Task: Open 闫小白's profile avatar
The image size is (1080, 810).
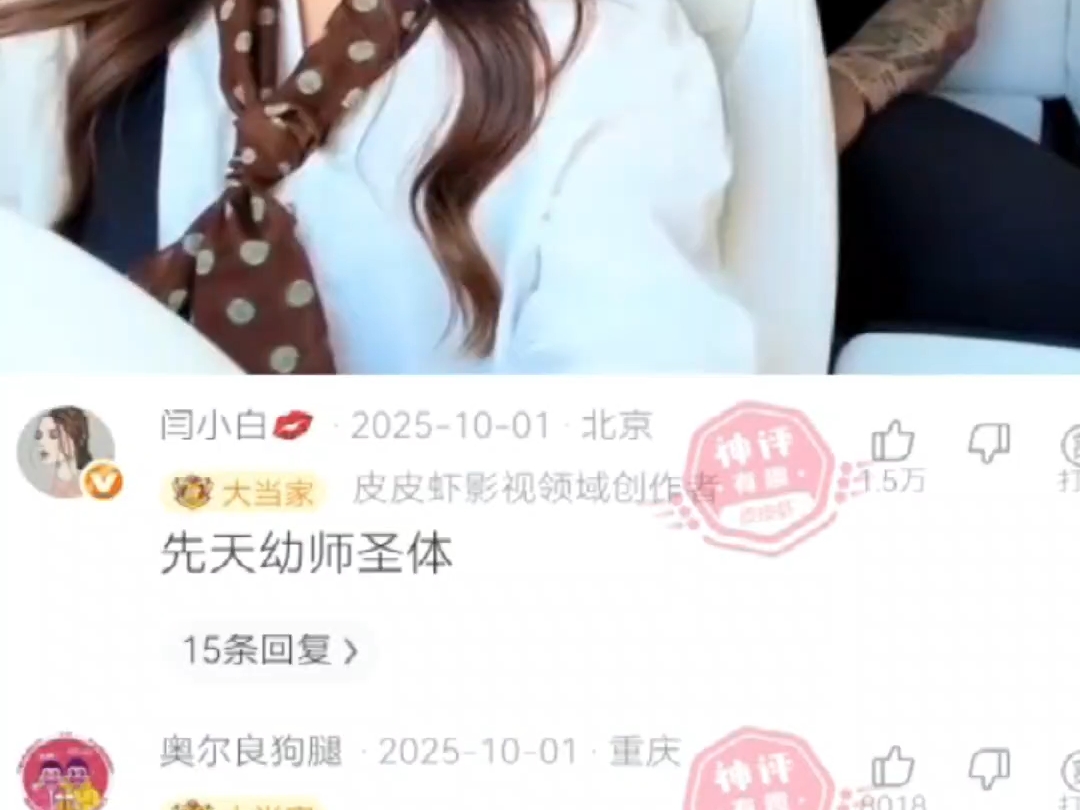Action: point(66,452)
